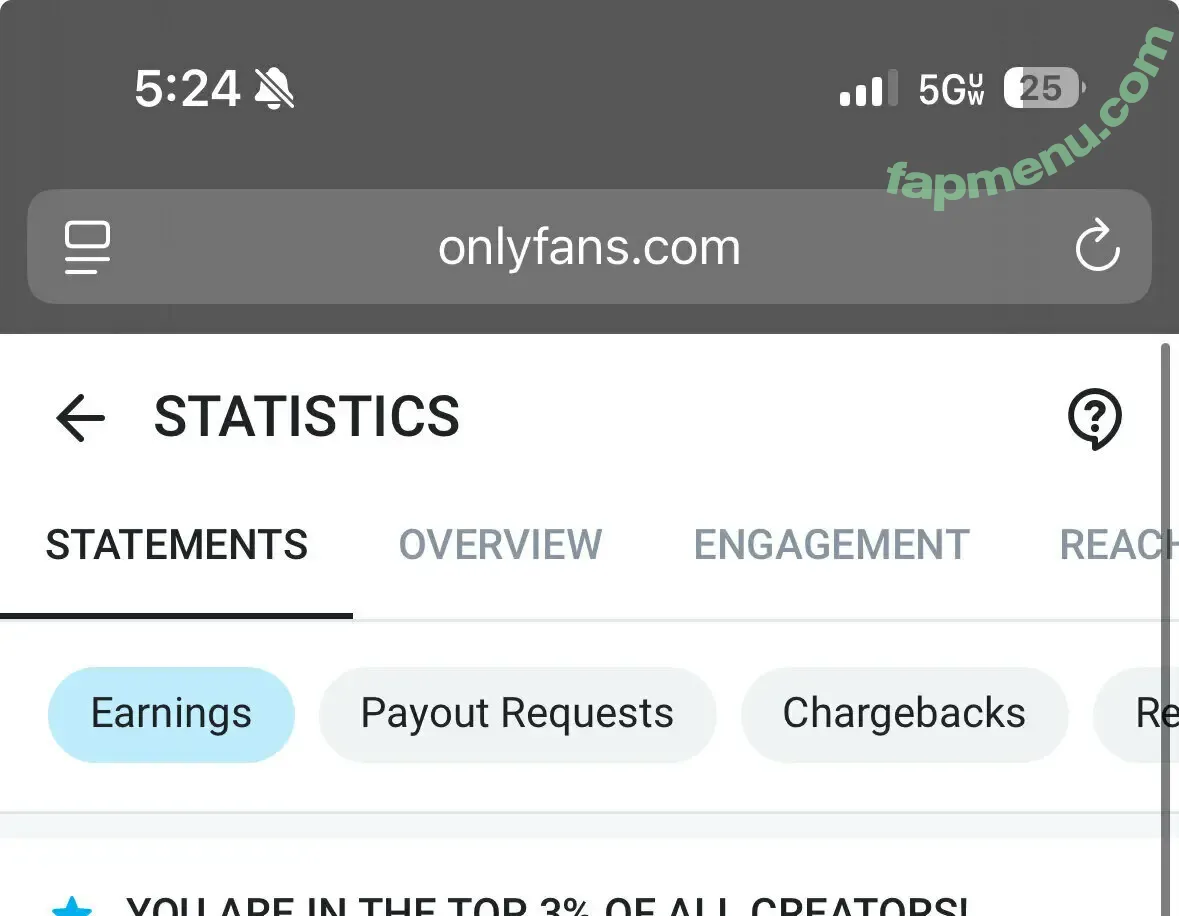Tap the onlyfans.com address bar
The height and width of the screenshot is (916, 1179).
click(x=589, y=247)
